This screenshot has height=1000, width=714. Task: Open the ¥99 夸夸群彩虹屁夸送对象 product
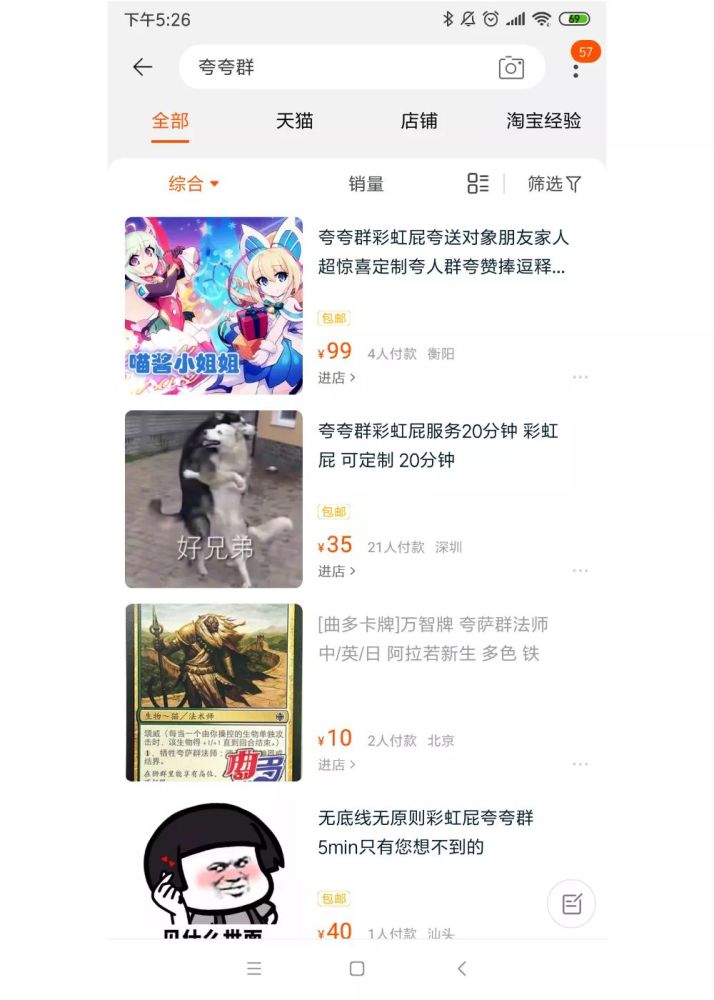(443, 253)
